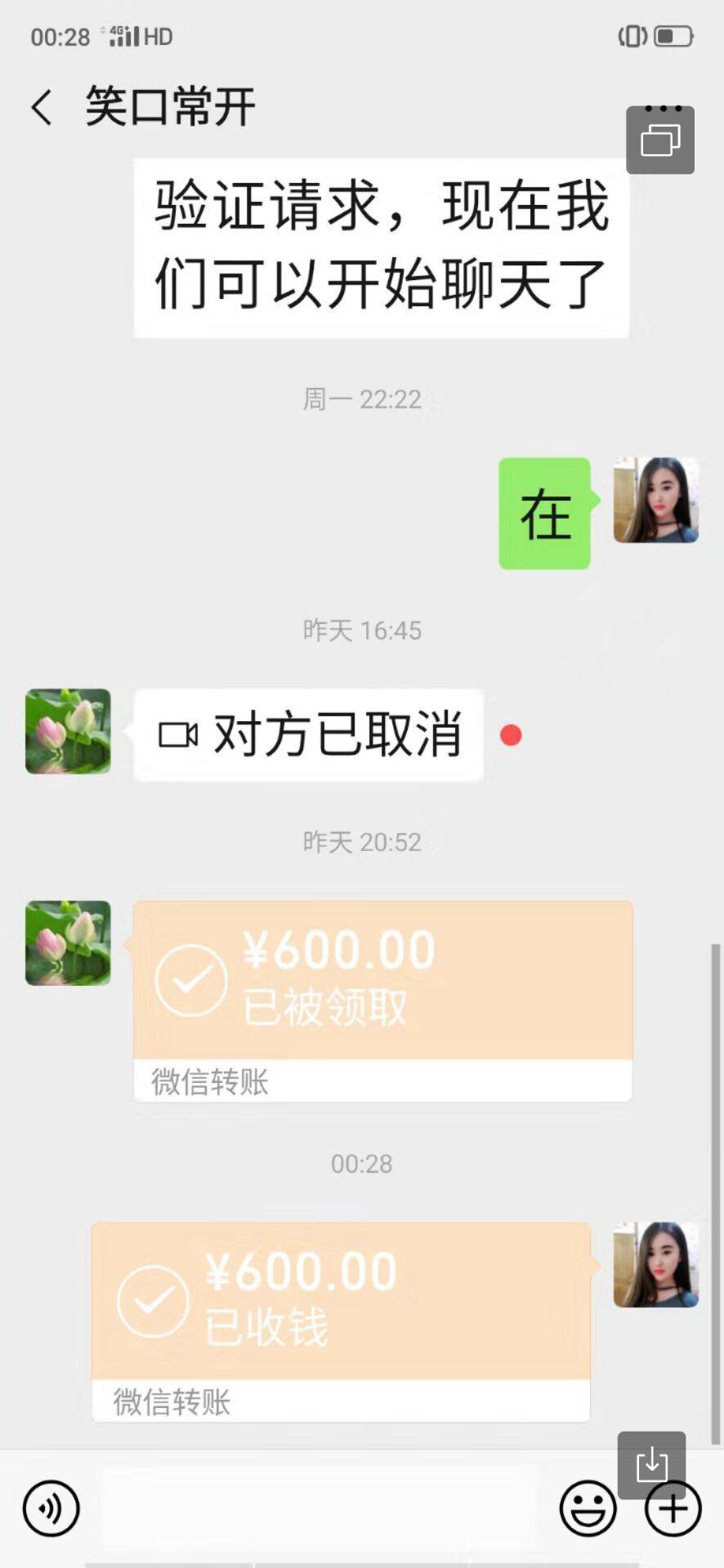Open the emoji picker panel

(588, 1509)
